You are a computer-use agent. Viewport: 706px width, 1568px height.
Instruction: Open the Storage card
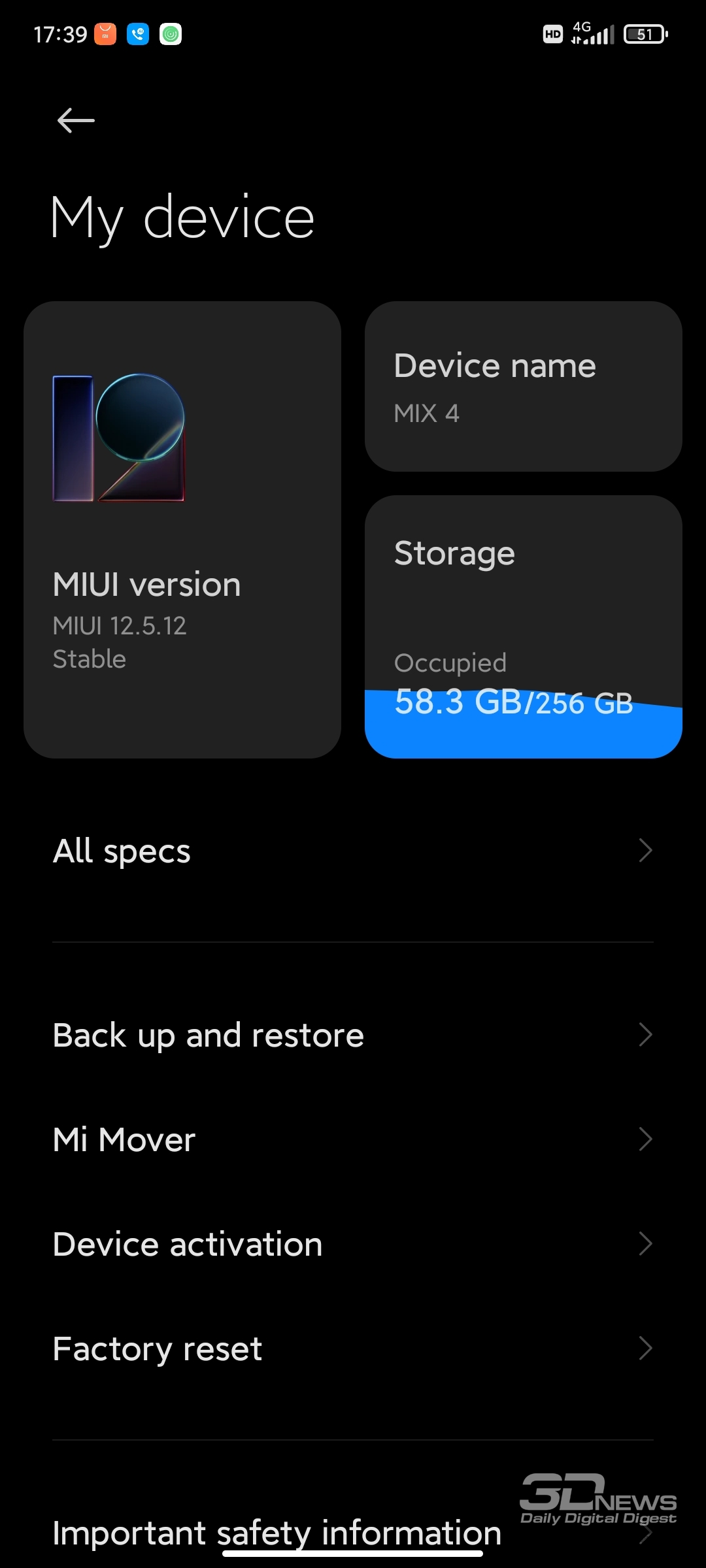tap(524, 627)
